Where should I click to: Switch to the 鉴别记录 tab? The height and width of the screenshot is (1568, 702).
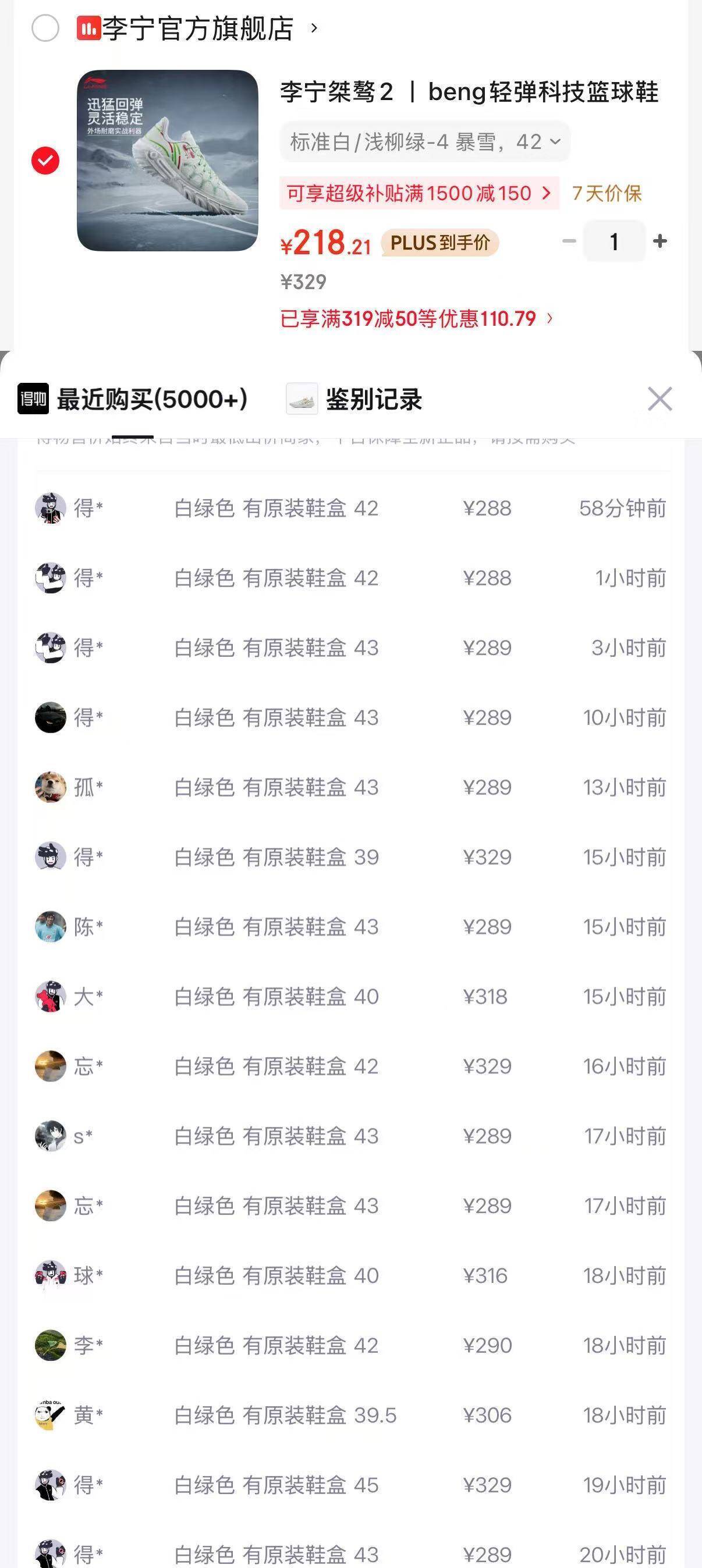[373, 399]
